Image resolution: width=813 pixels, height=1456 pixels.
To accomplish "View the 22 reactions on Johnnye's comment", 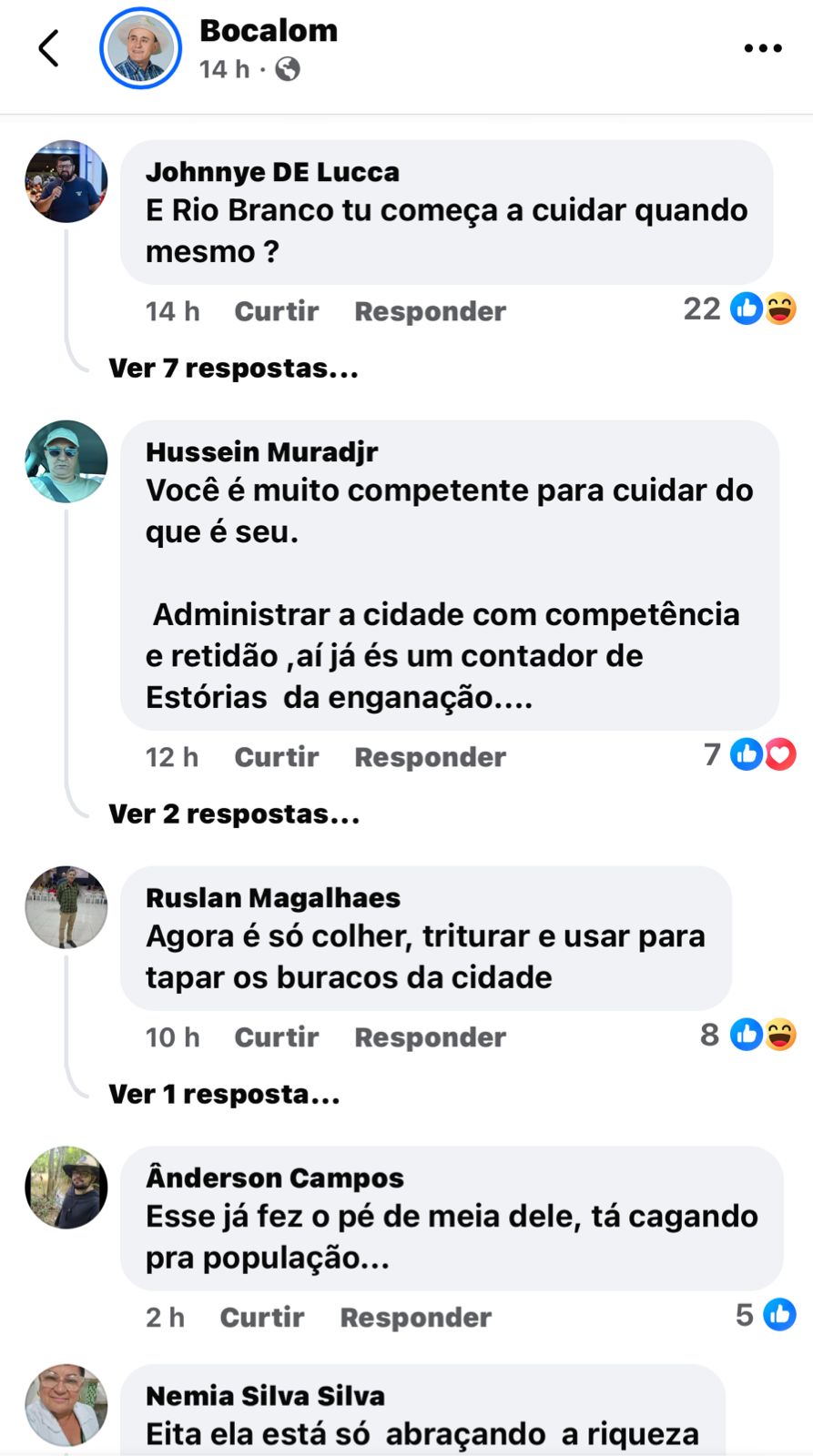I will pyautogui.click(x=739, y=309).
